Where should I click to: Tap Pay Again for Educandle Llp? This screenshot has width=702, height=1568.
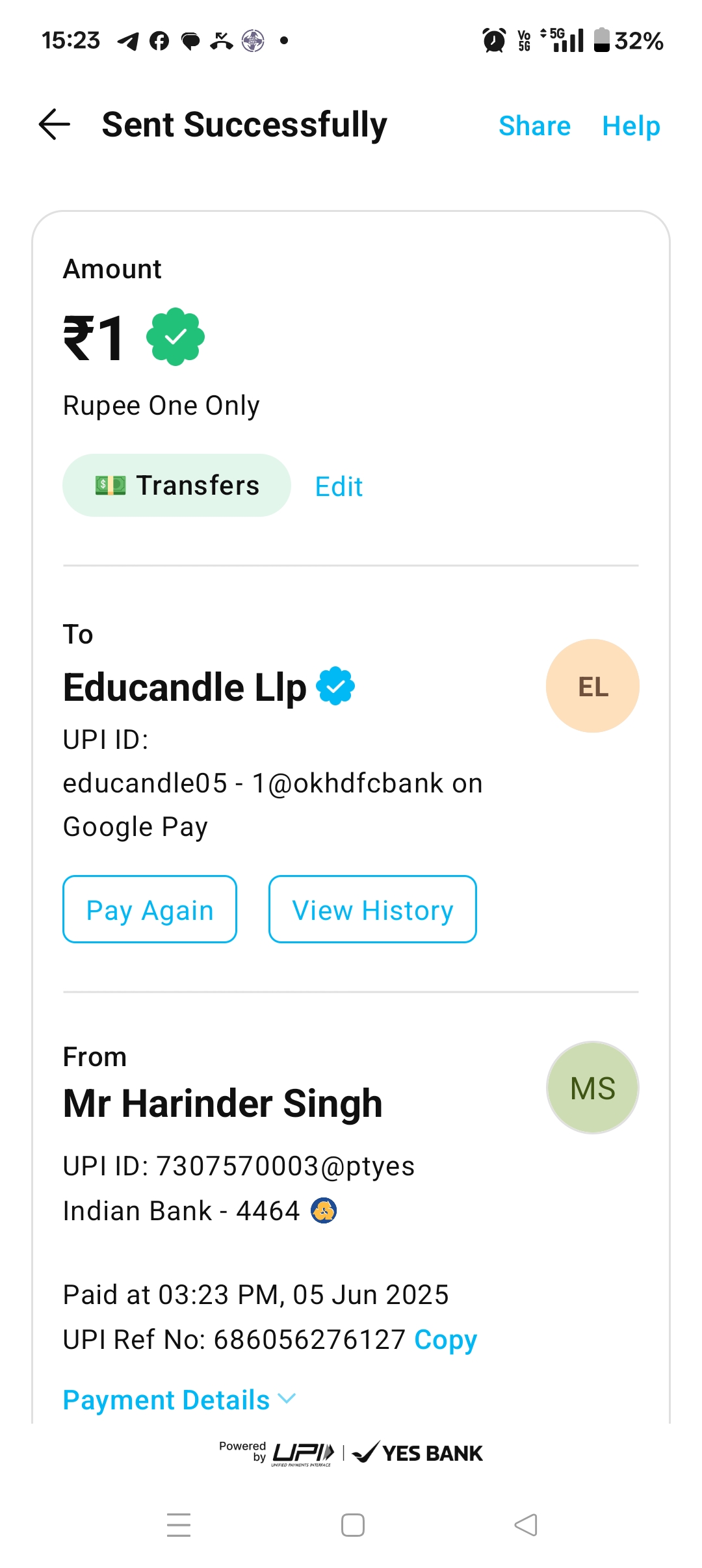coord(149,909)
